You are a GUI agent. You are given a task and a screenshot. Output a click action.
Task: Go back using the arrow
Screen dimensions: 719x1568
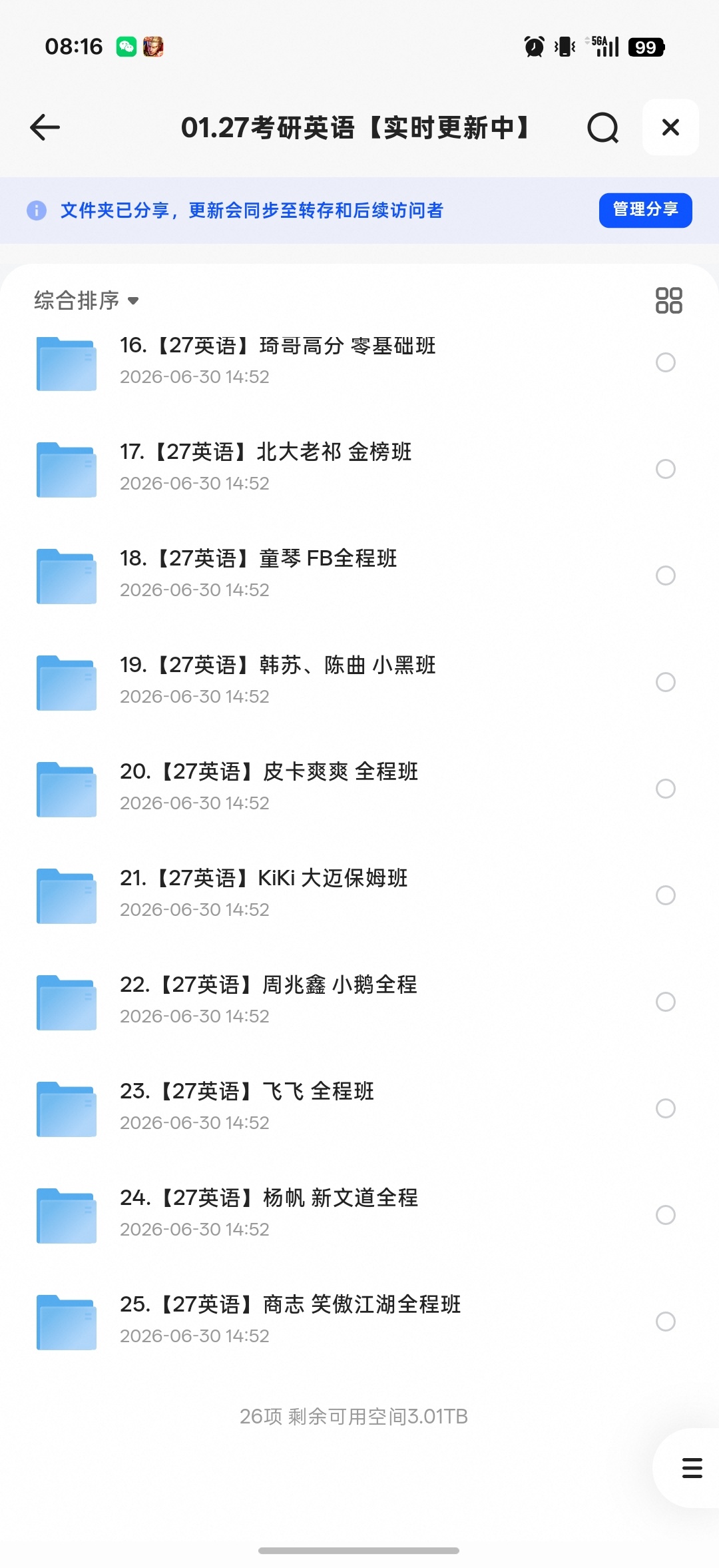45,127
